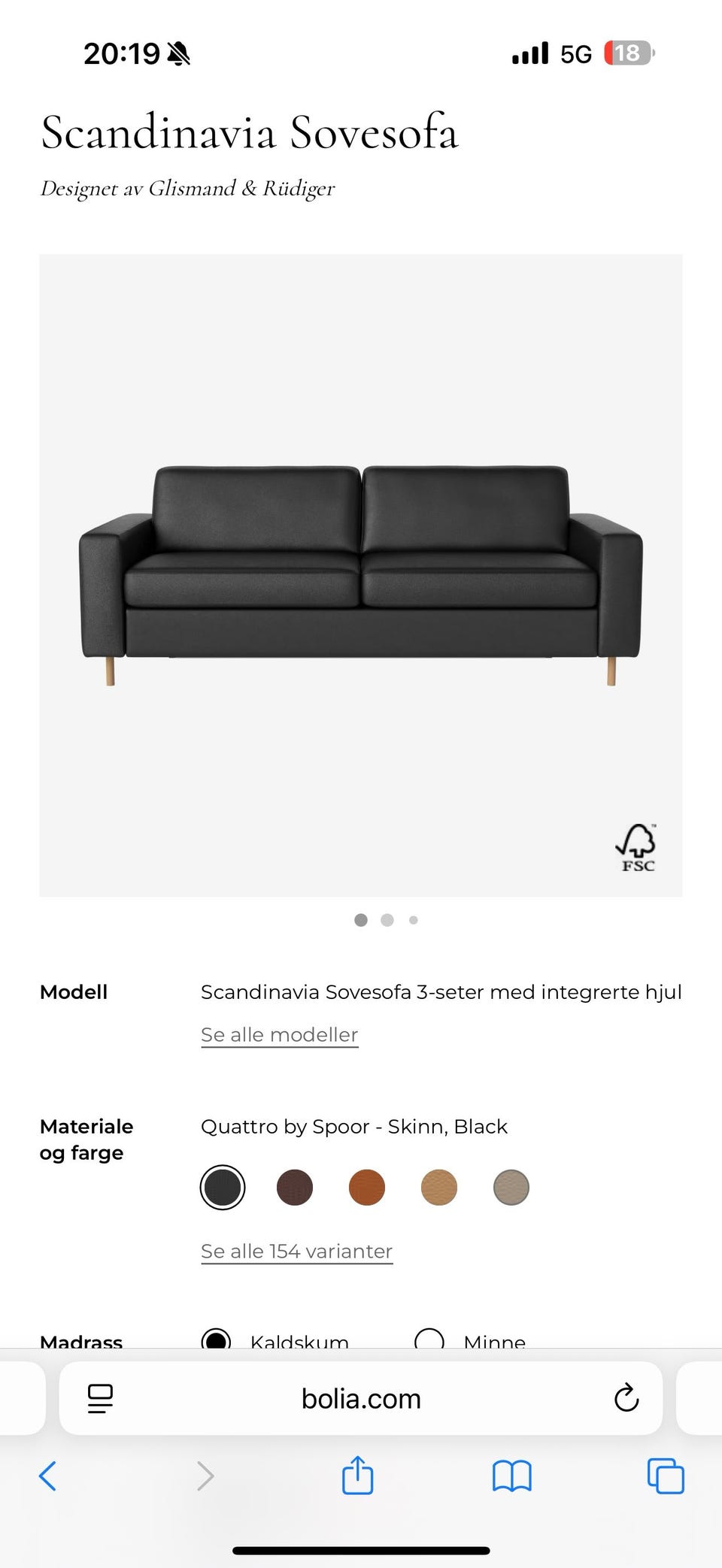The height and width of the screenshot is (1568, 722).
Task: Open the 'Se alle 154 varianter' link
Action: [296, 1251]
